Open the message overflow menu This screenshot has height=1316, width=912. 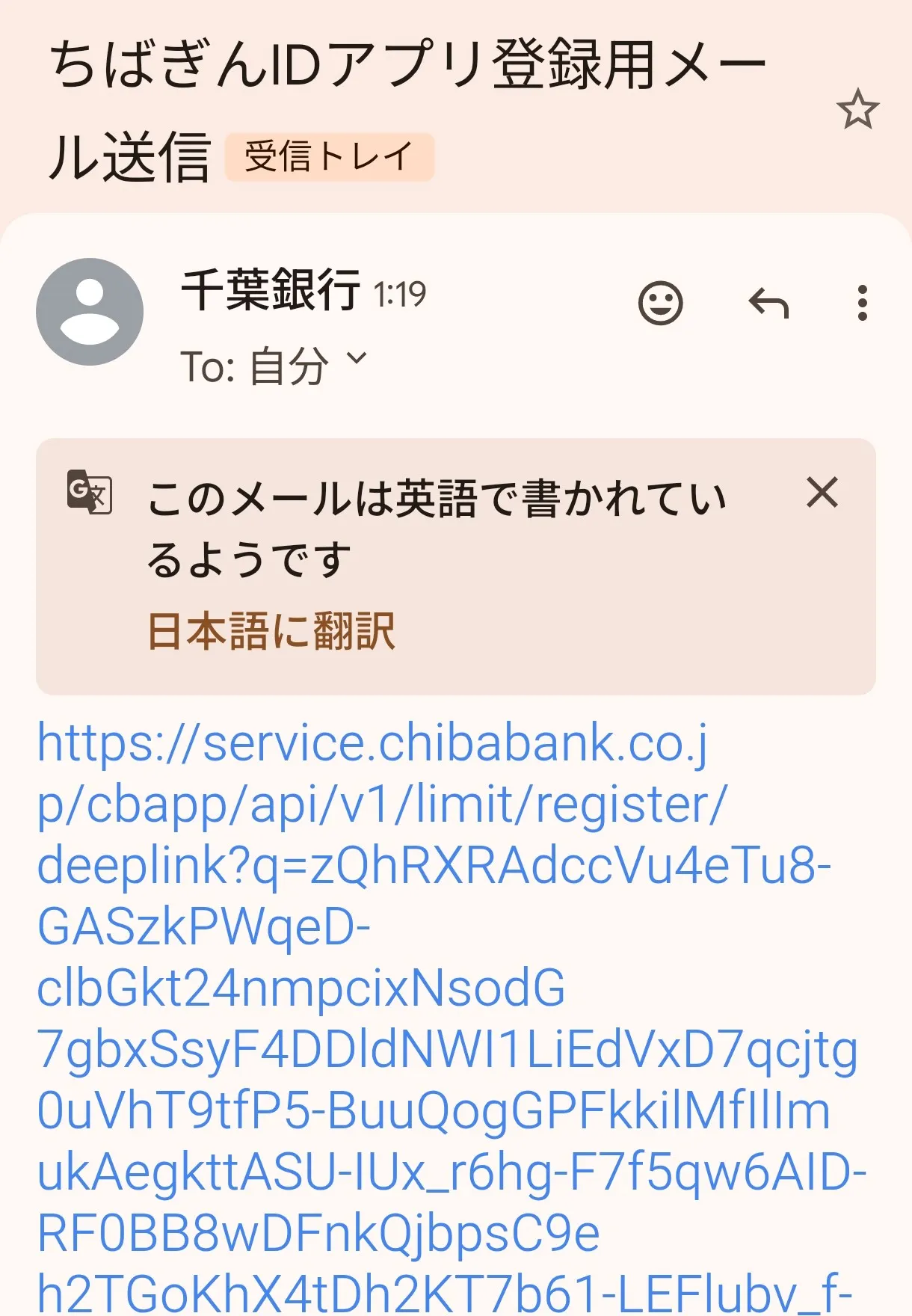pyautogui.click(x=862, y=304)
